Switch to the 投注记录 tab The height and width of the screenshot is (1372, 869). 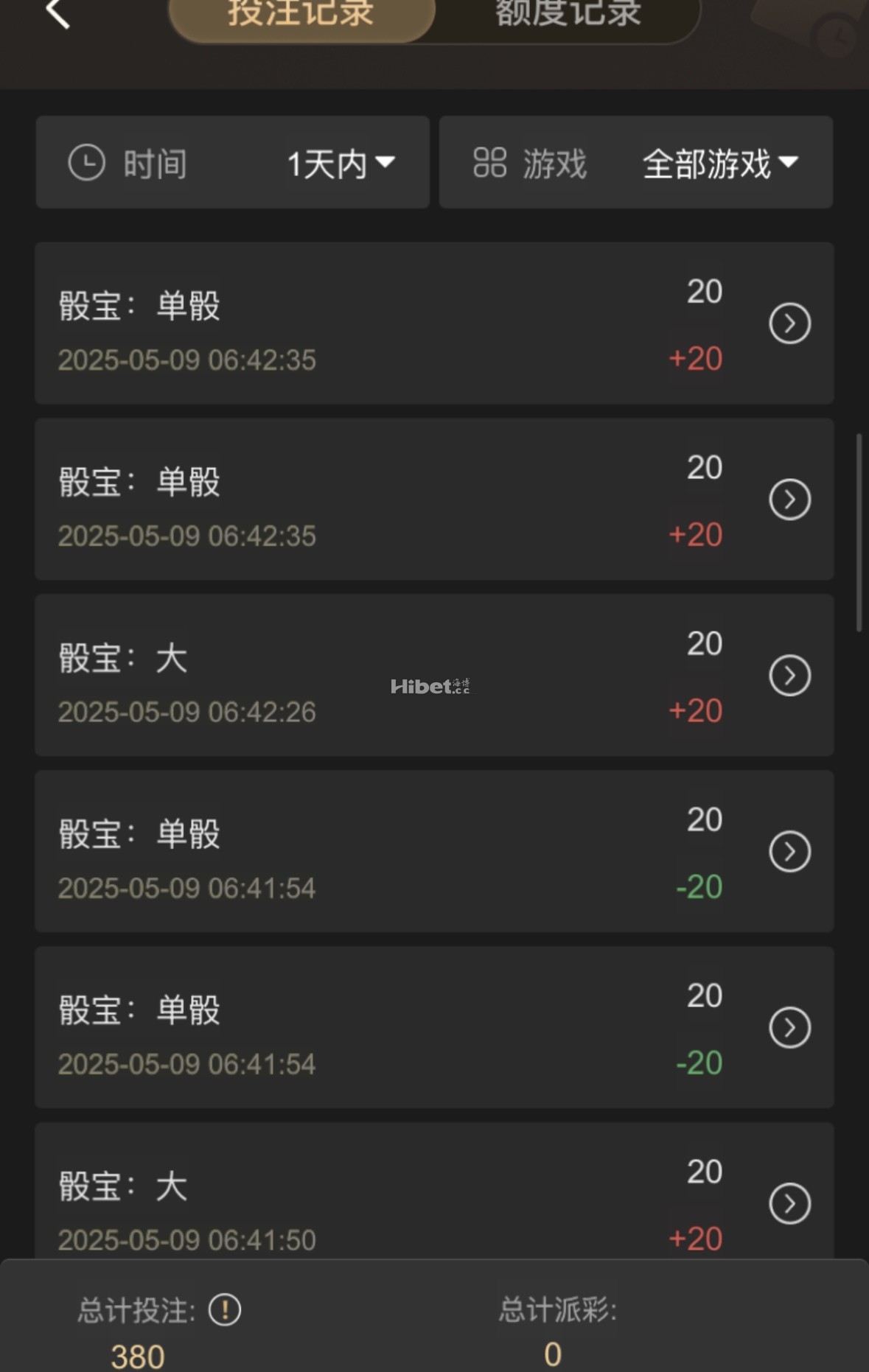301,15
